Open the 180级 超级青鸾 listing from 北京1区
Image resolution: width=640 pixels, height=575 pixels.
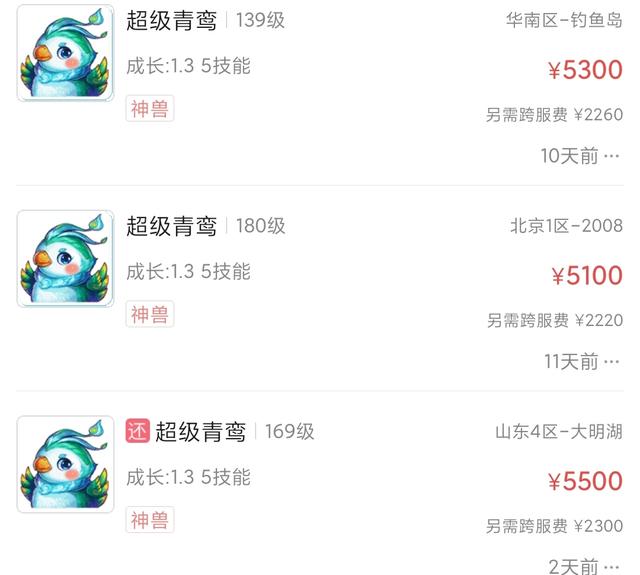click(171, 226)
